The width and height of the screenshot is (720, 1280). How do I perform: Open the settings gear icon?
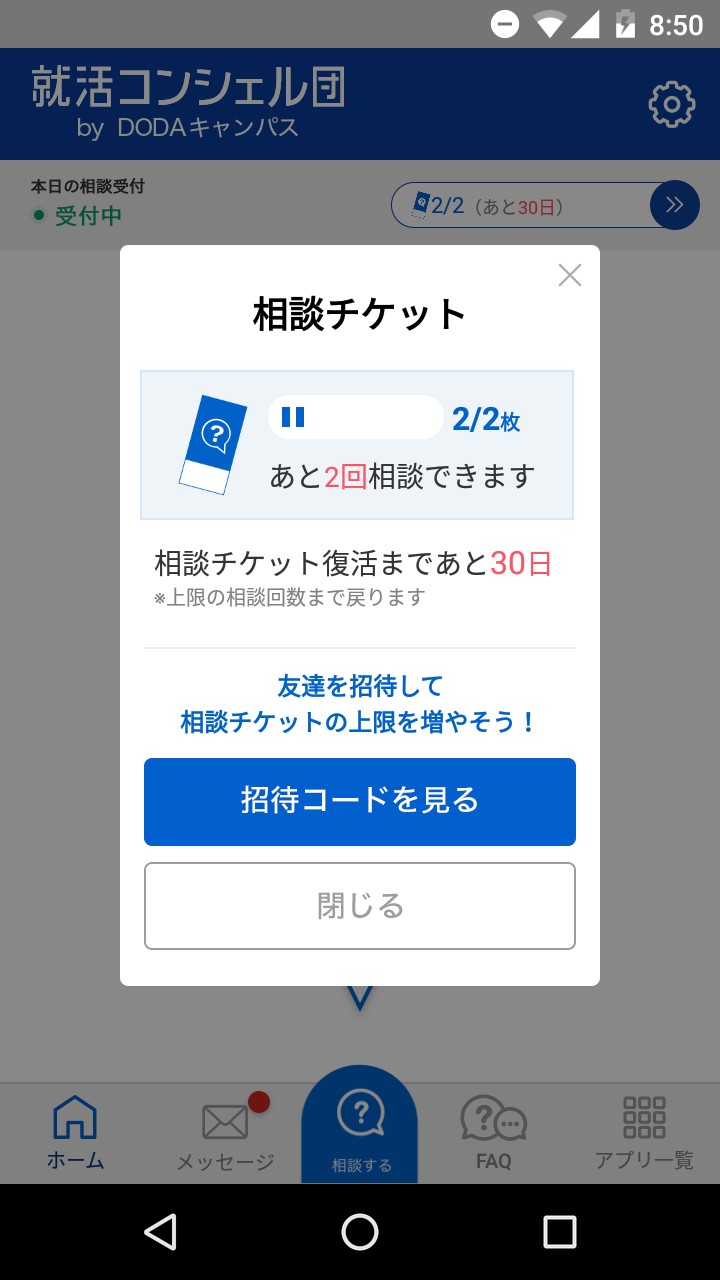(x=672, y=104)
